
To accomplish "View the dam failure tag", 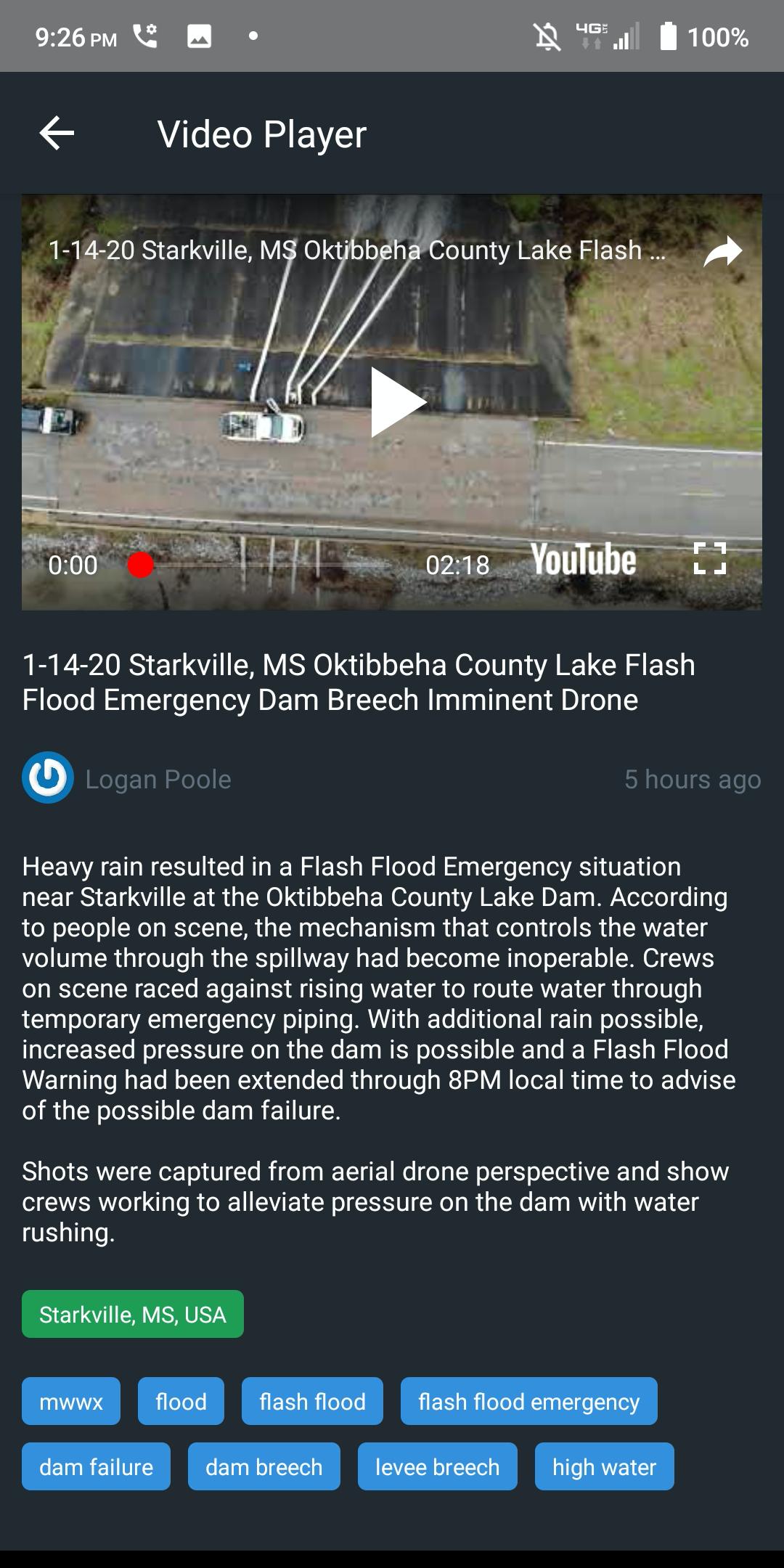I will 96,1466.
